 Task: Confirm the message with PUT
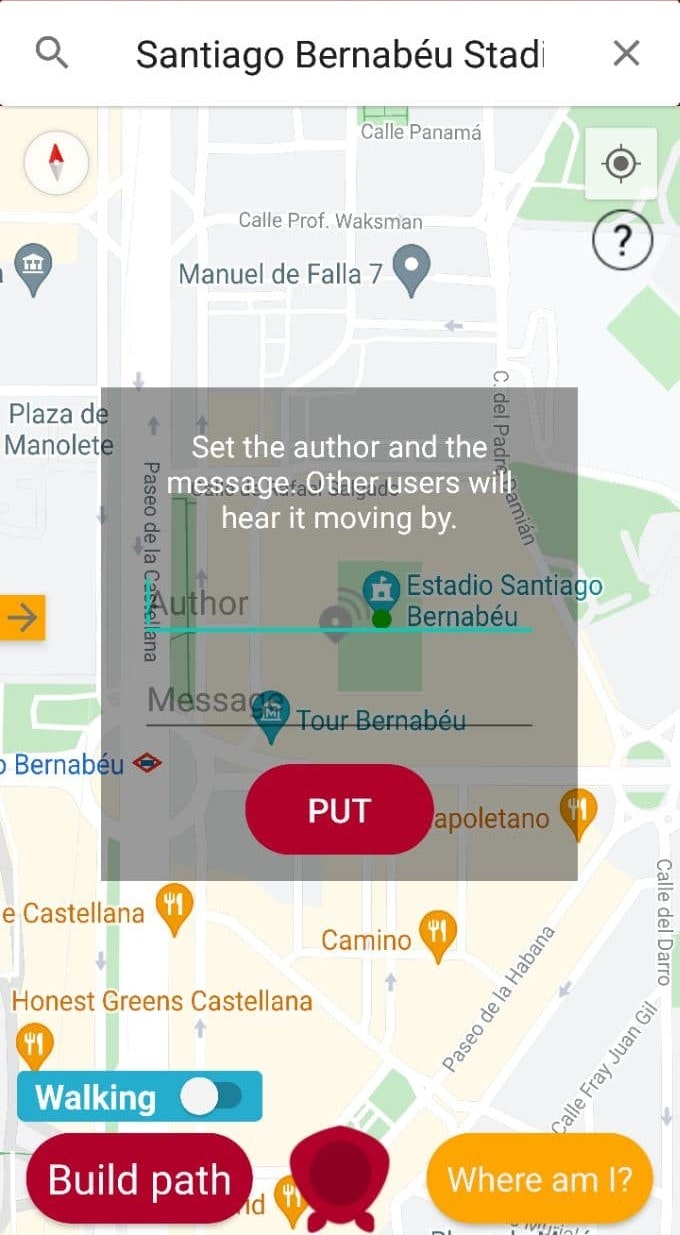pyautogui.click(x=339, y=810)
